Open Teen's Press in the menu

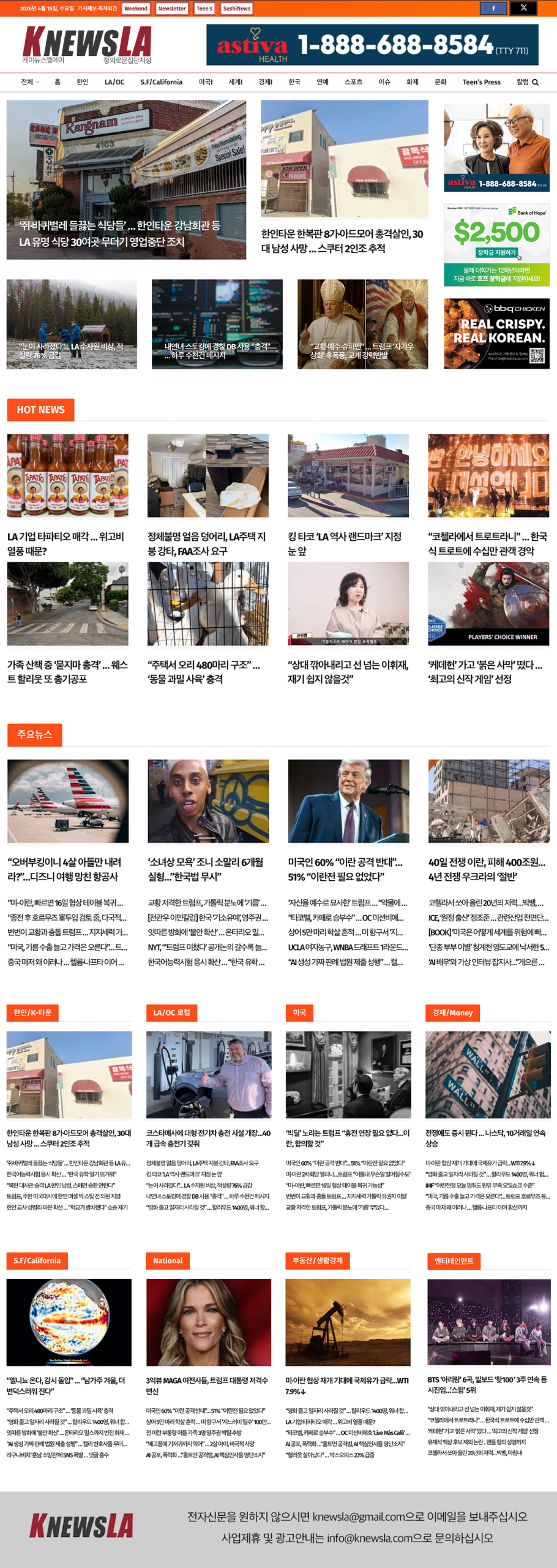point(481,82)
